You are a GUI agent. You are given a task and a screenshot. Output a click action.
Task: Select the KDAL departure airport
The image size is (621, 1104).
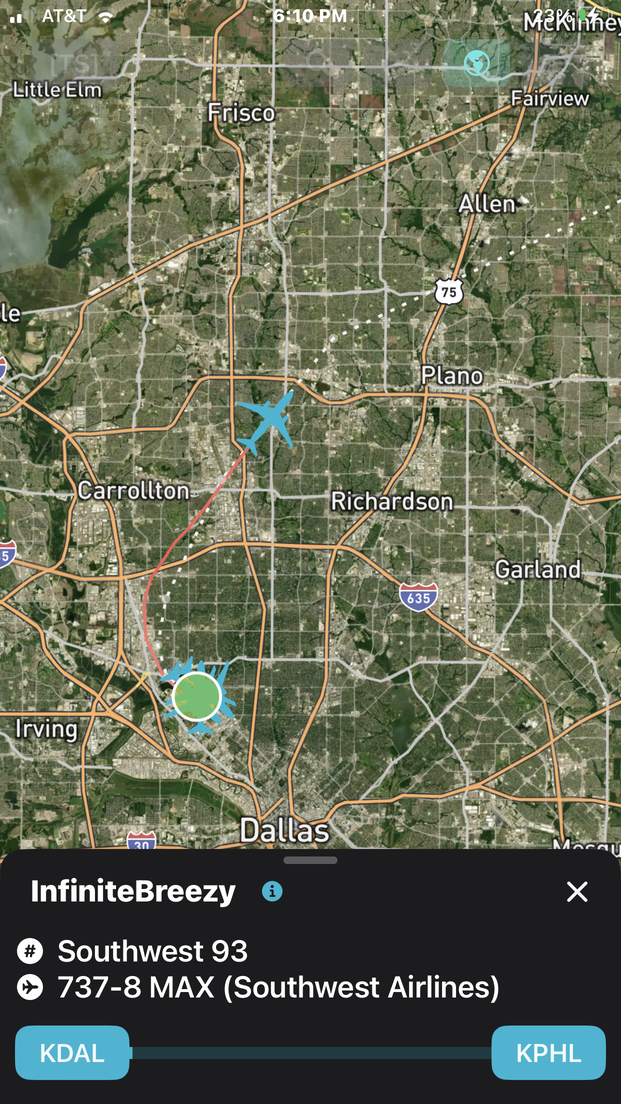coord(72,1053)
